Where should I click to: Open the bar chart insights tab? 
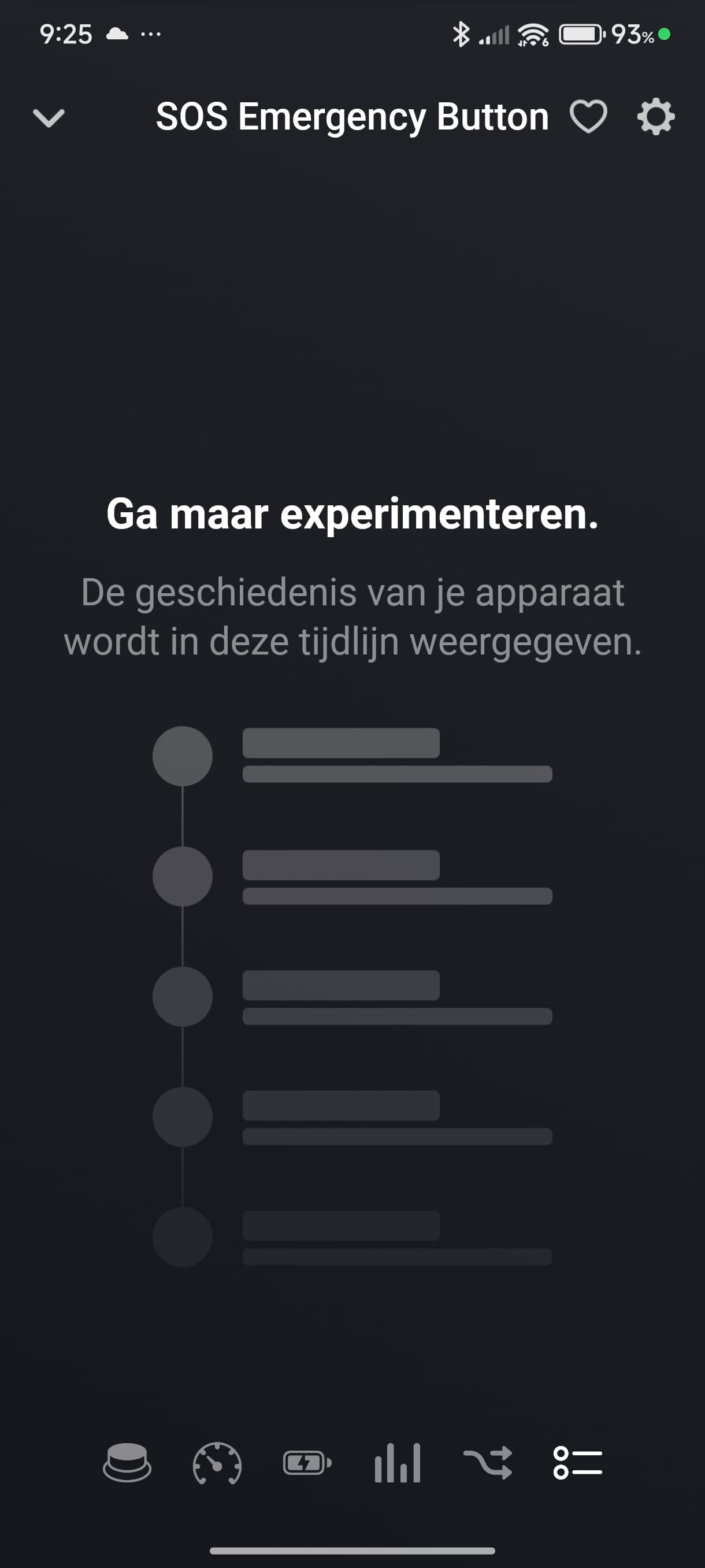tap(397, 1462)
